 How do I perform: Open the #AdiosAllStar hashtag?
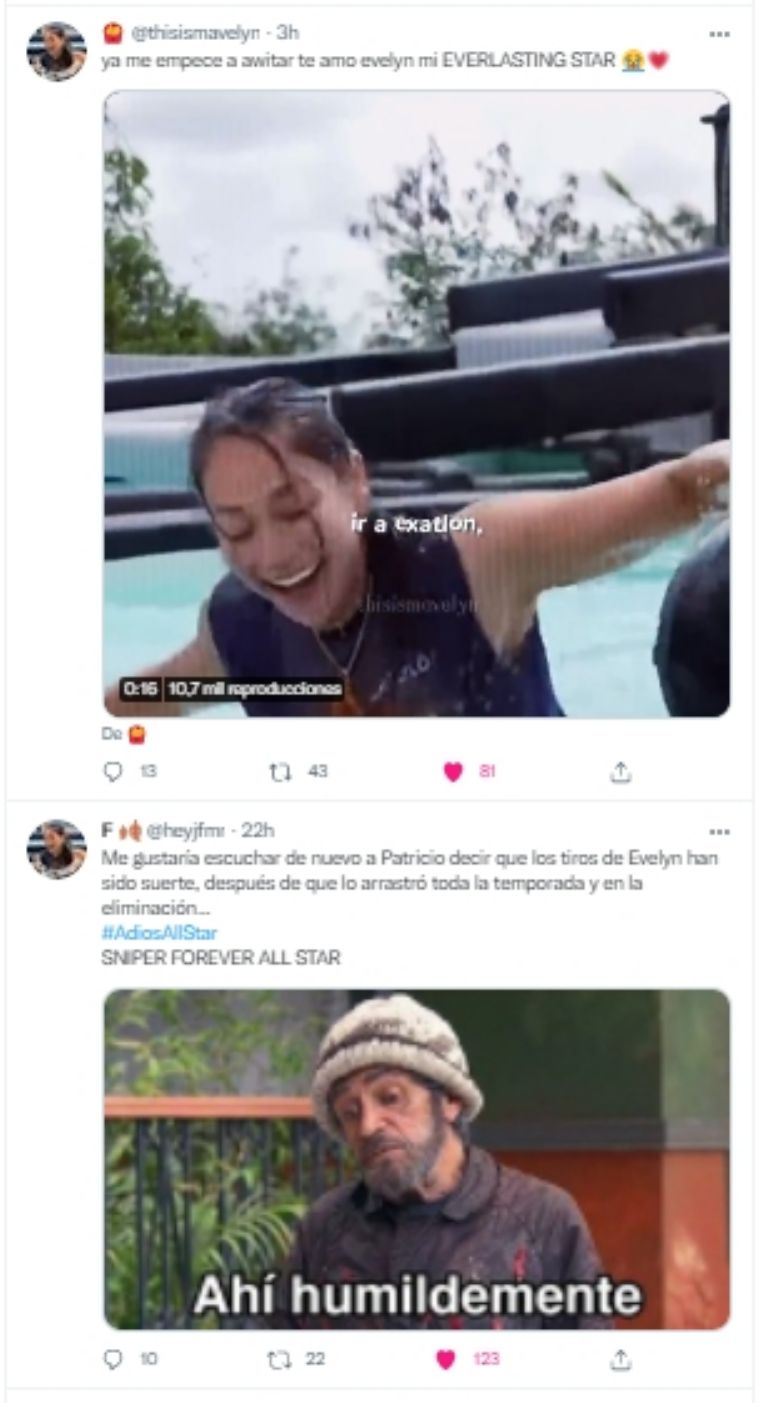point(160,932)
